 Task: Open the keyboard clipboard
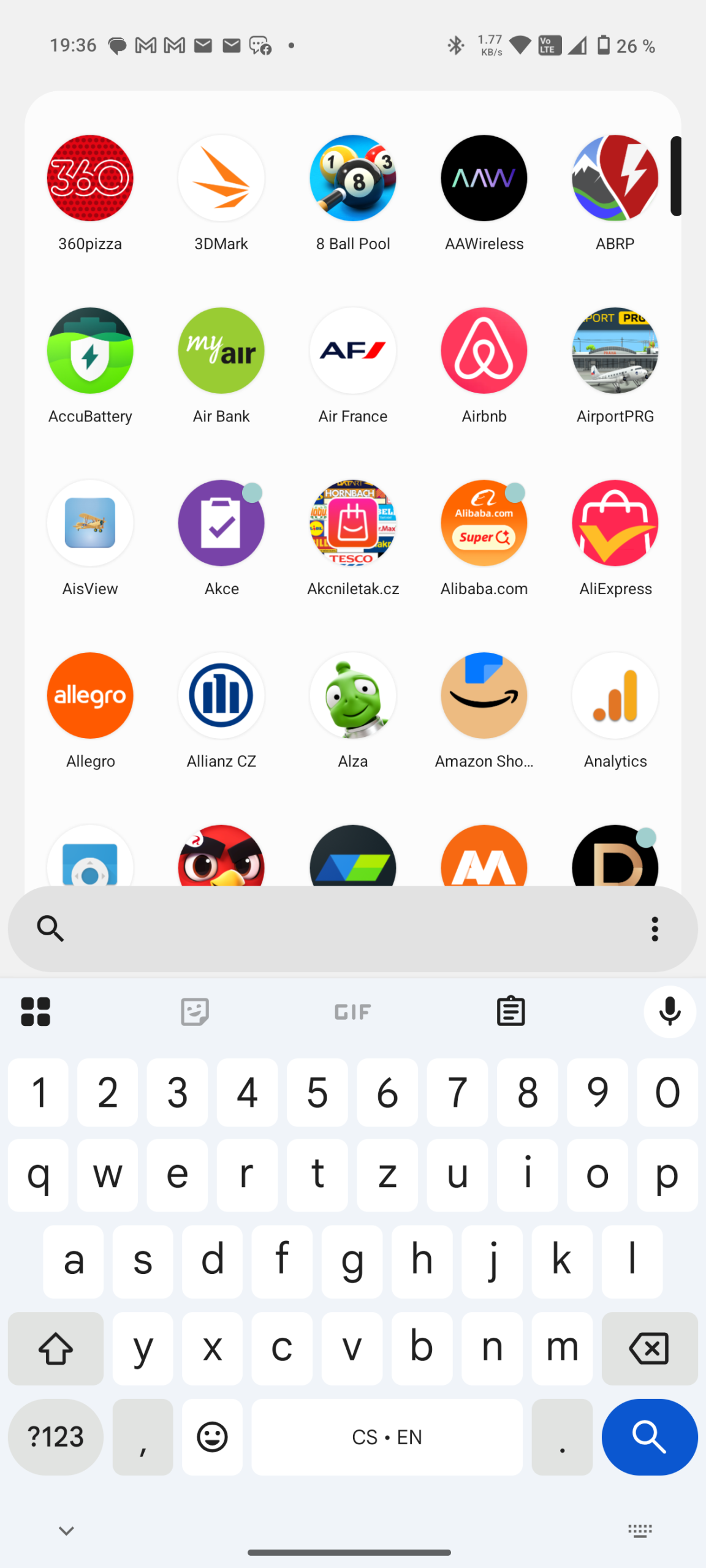511,1012
